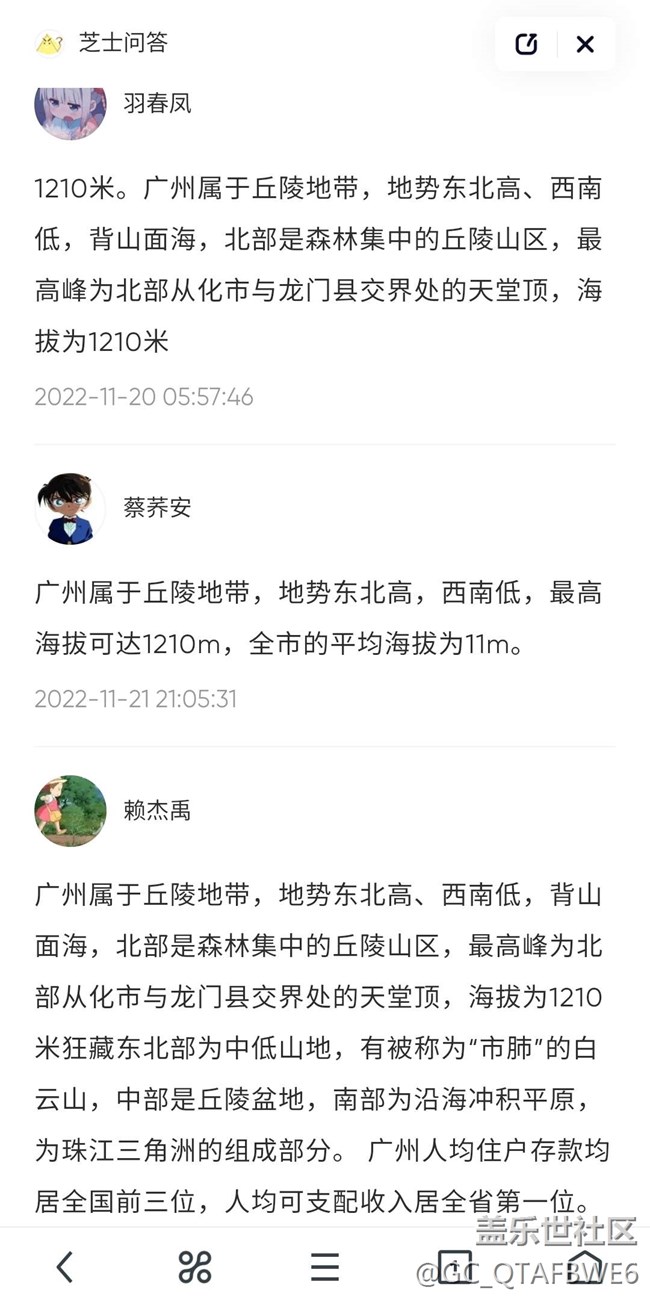Open the four-loop shortcuts icon in bottom bar
Screen dimensions: 650x1308
pyautogui.click(x=195, y=1267)
